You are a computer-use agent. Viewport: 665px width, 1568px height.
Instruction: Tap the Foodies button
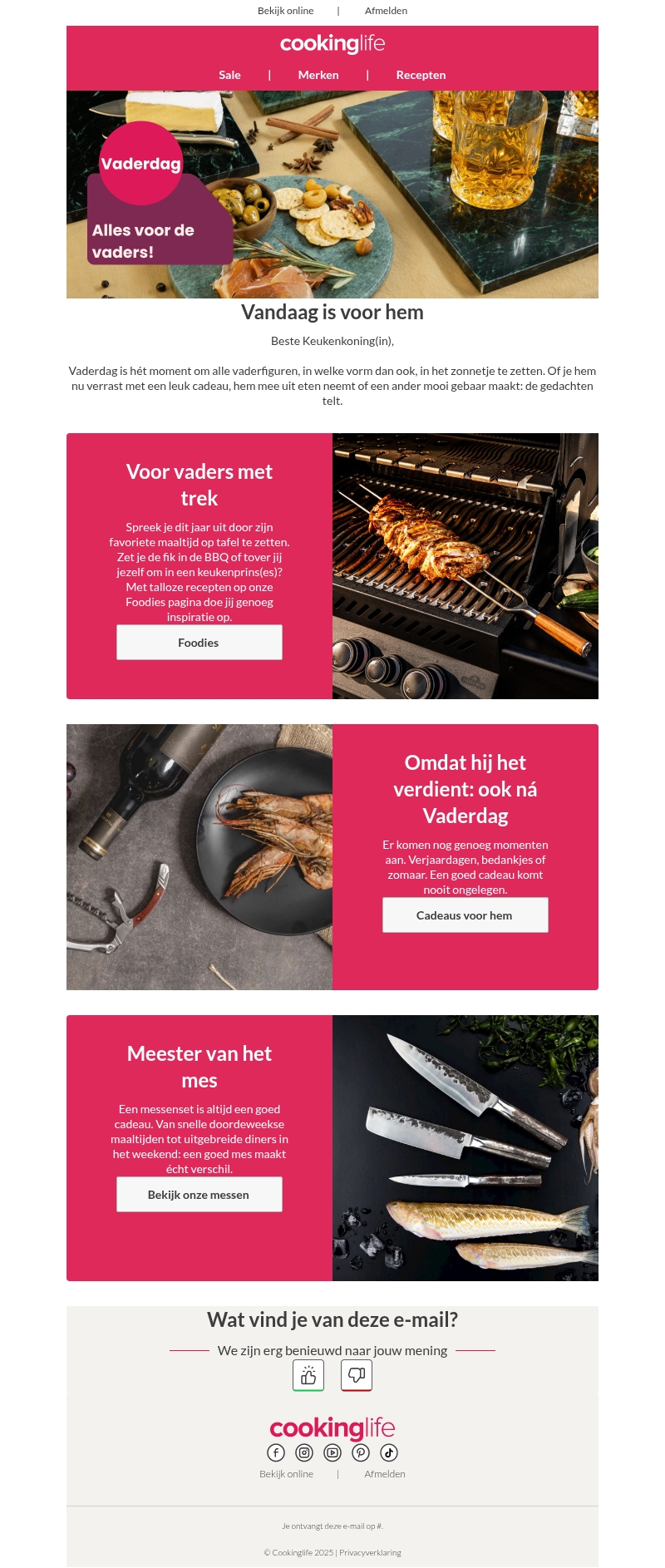[199, 643]
